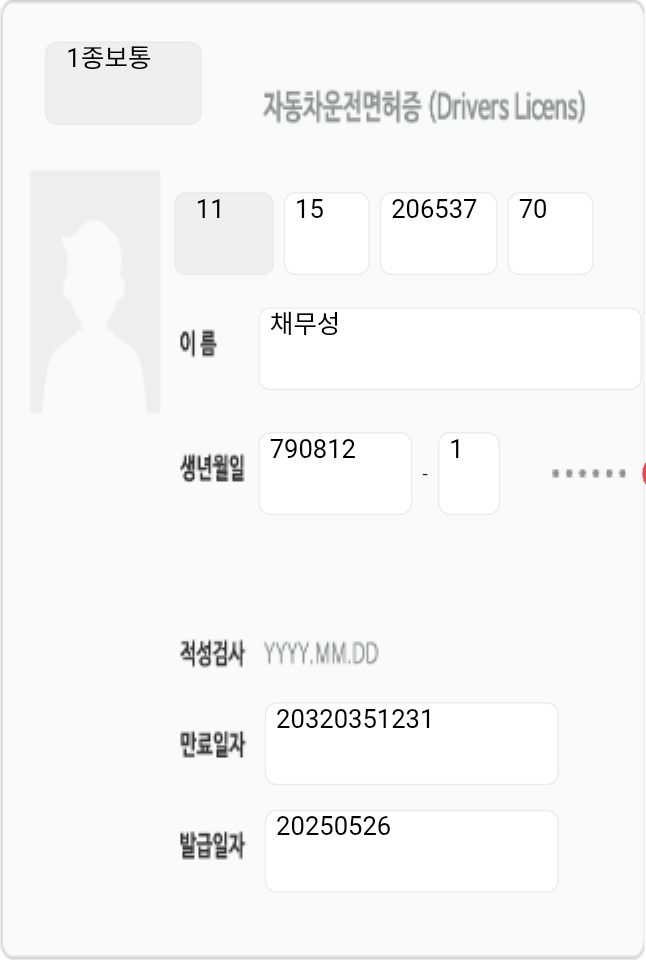
Task: Select the license type field showing 1종보통
Action: pos(123,83)
